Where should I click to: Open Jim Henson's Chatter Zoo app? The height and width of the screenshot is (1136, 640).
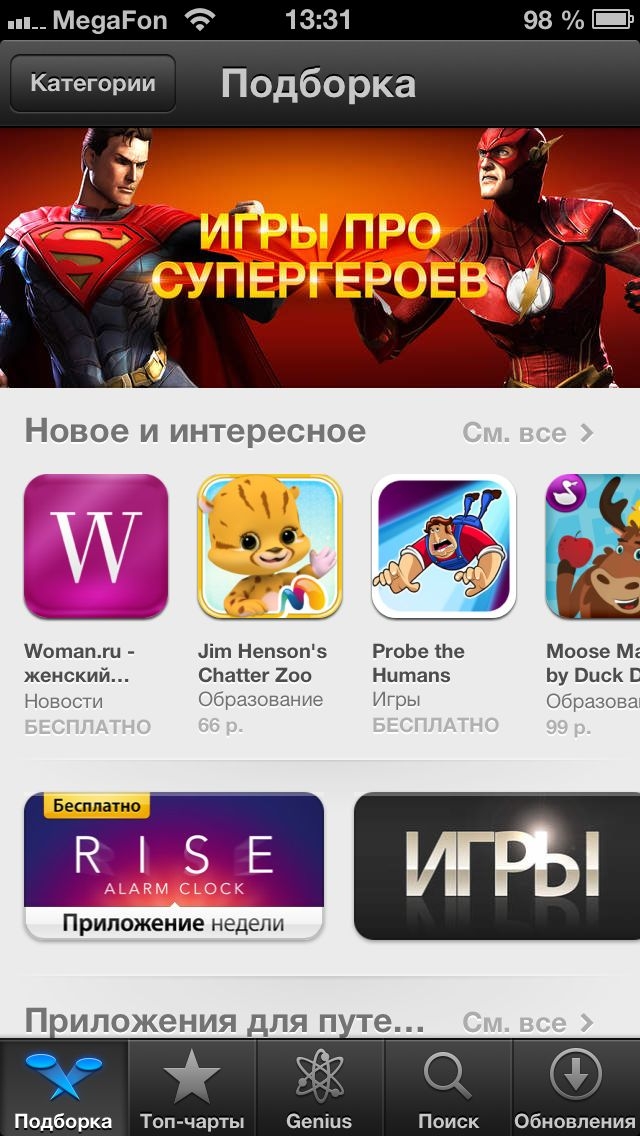click(x=270, y=546)
